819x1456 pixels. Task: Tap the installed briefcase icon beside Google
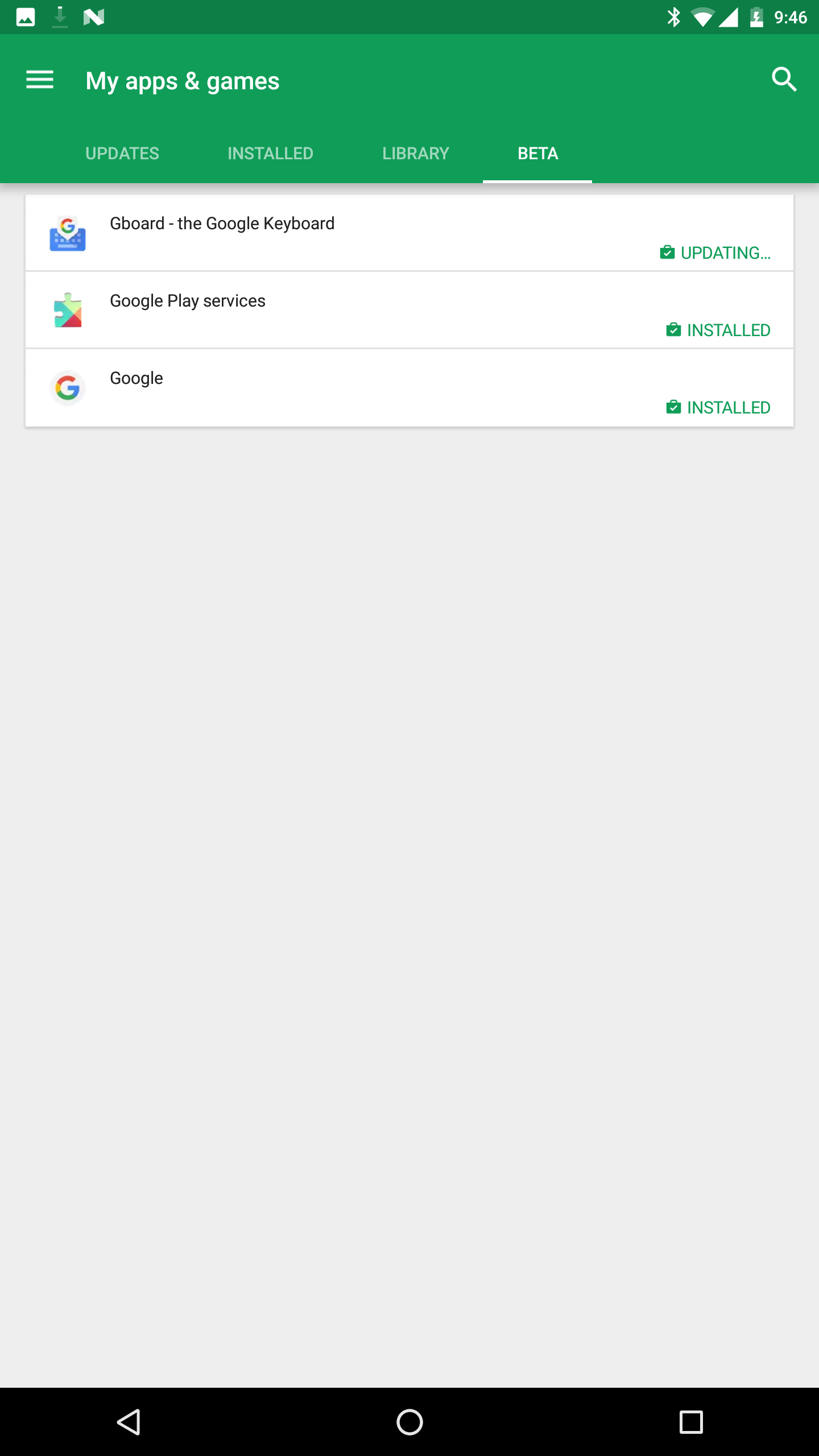click(672, 407)
